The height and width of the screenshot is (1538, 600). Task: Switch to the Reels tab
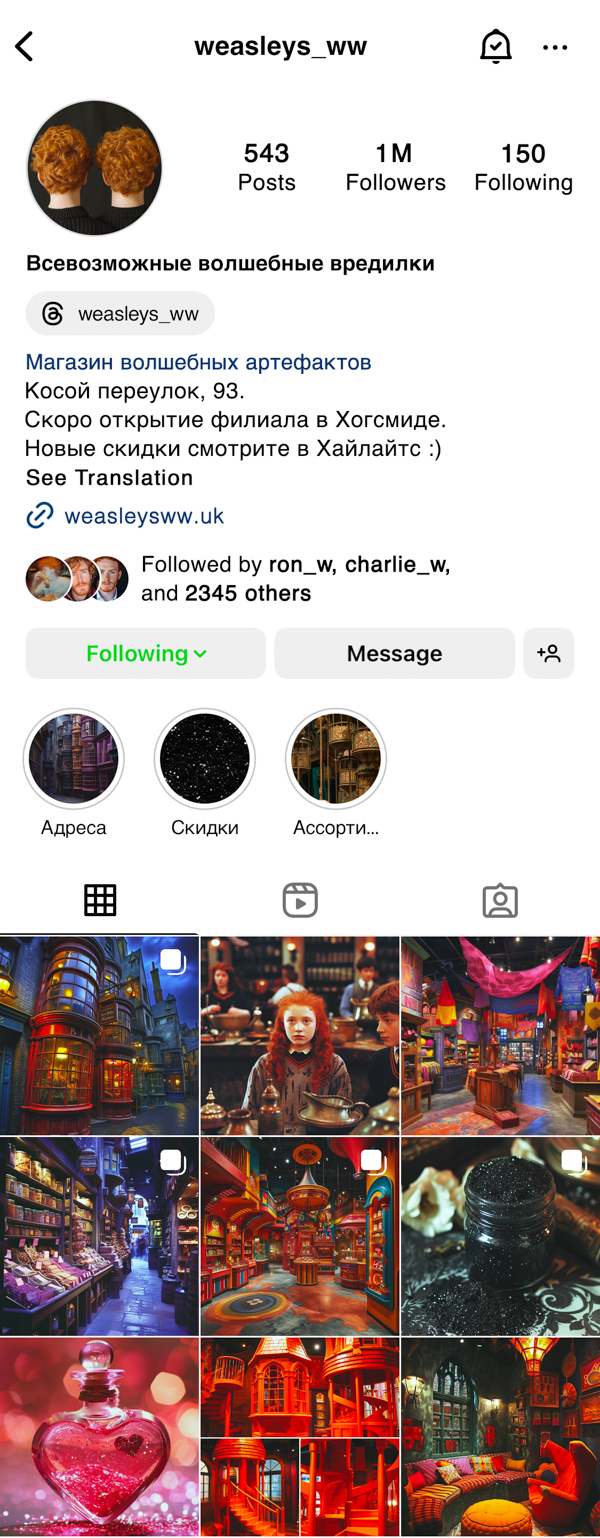(300, 900)
